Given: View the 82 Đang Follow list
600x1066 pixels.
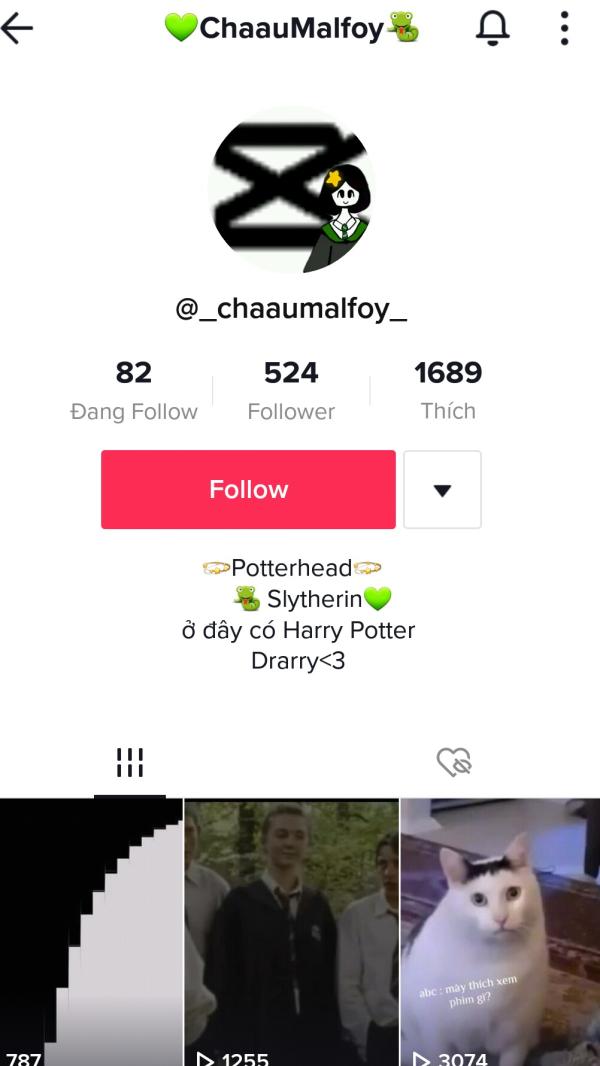Looking at the screenshot, I should [x=134, y=391].
